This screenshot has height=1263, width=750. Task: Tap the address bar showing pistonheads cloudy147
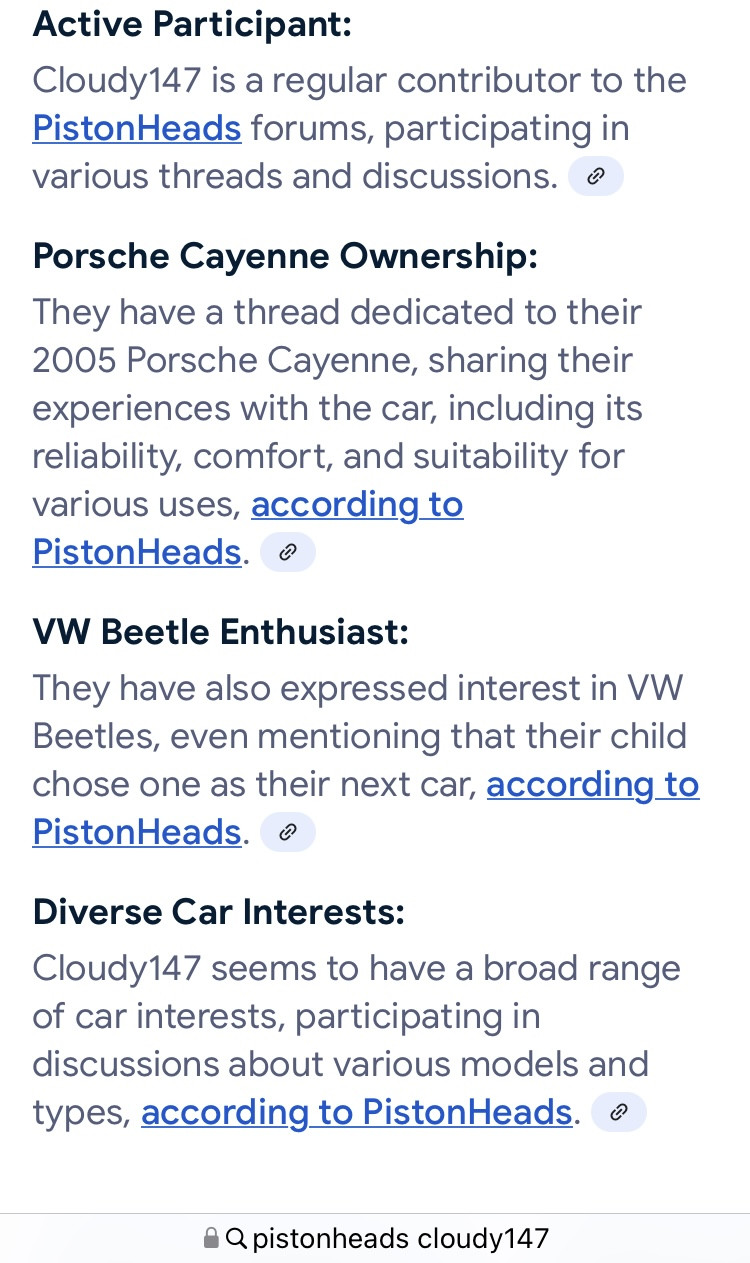pos(375,1239)
